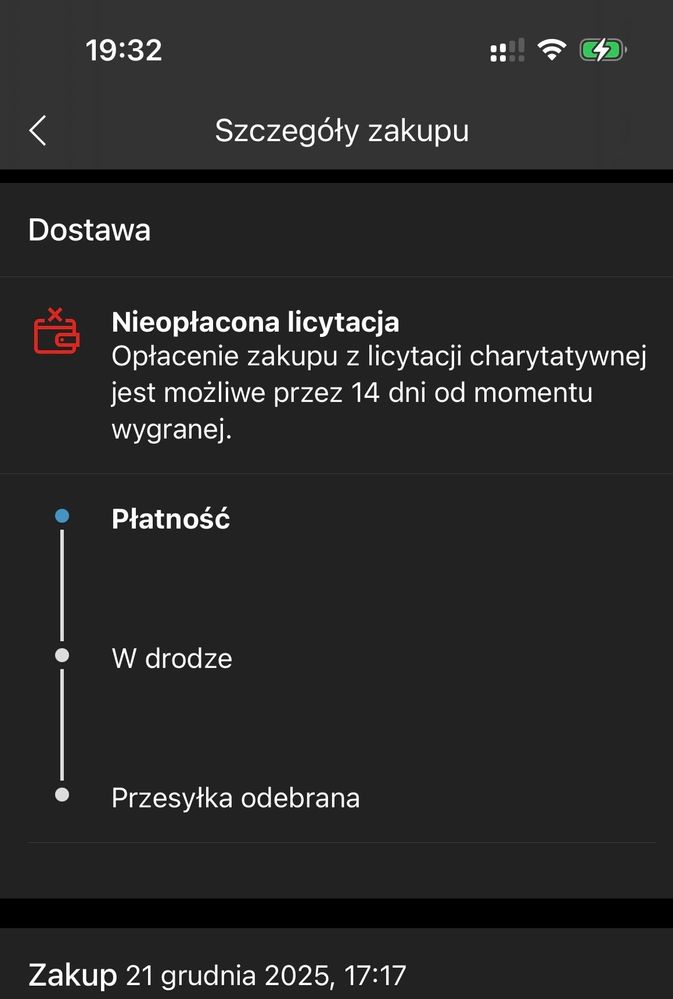Go back from Szczegóły zakupu

tap(38, 131)
